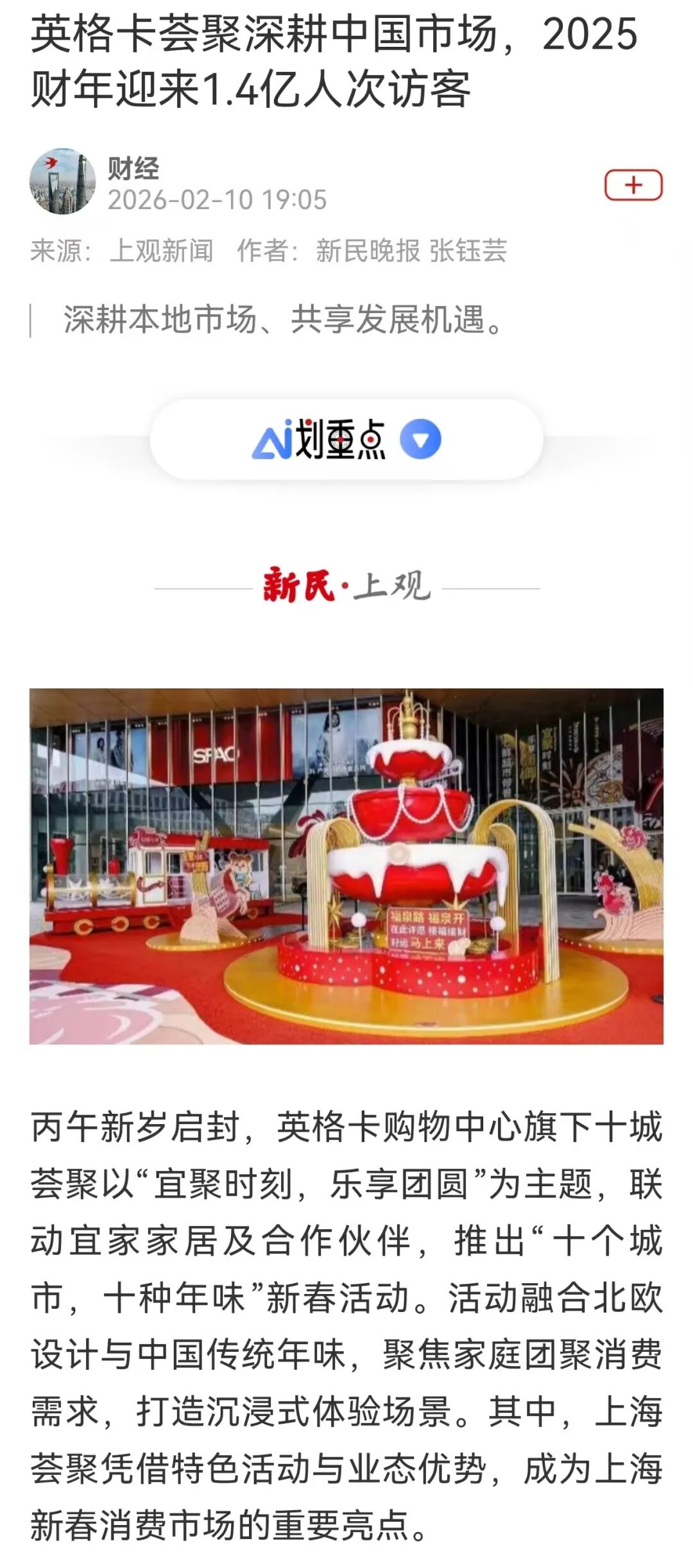This screenshot has height=1568, width=693.
Task: Follow the 财经 account with the plus button
Action: (x=633, y=185)
